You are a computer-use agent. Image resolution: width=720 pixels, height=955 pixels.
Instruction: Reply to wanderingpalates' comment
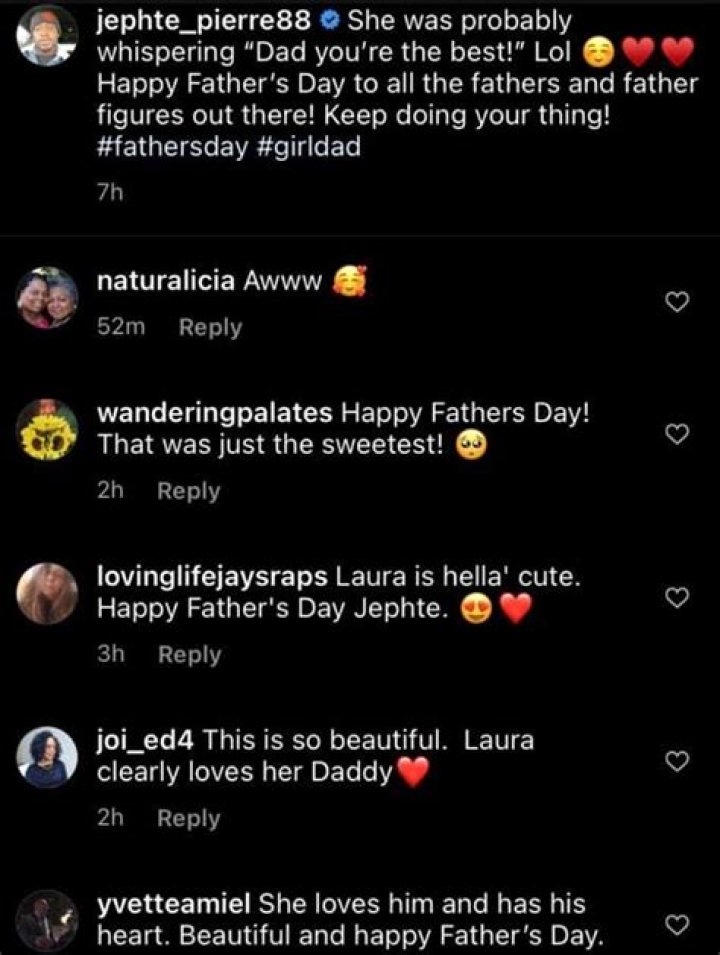[x=188, y=490]
